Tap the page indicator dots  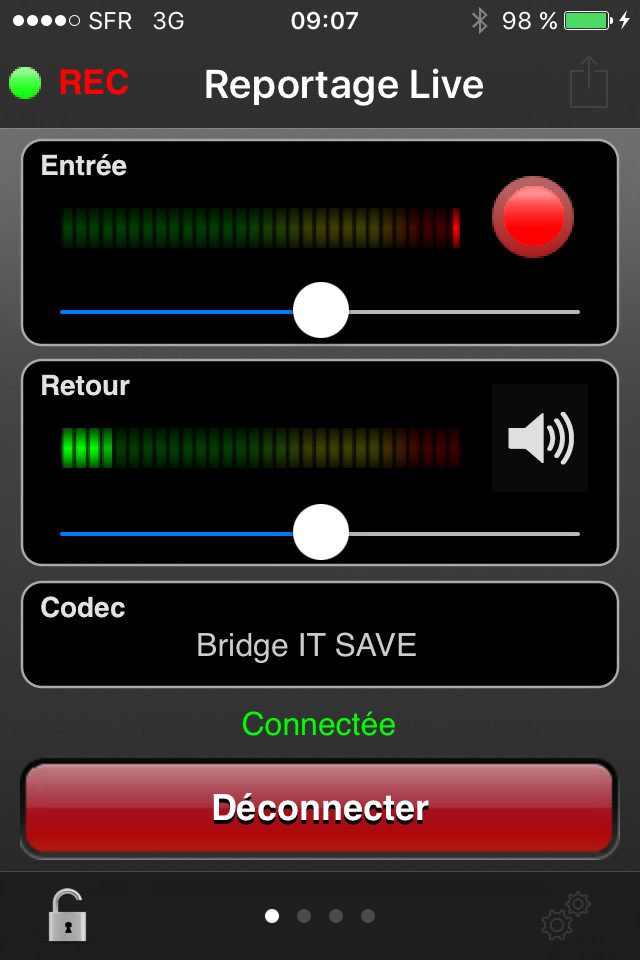(x=320, y=916)
